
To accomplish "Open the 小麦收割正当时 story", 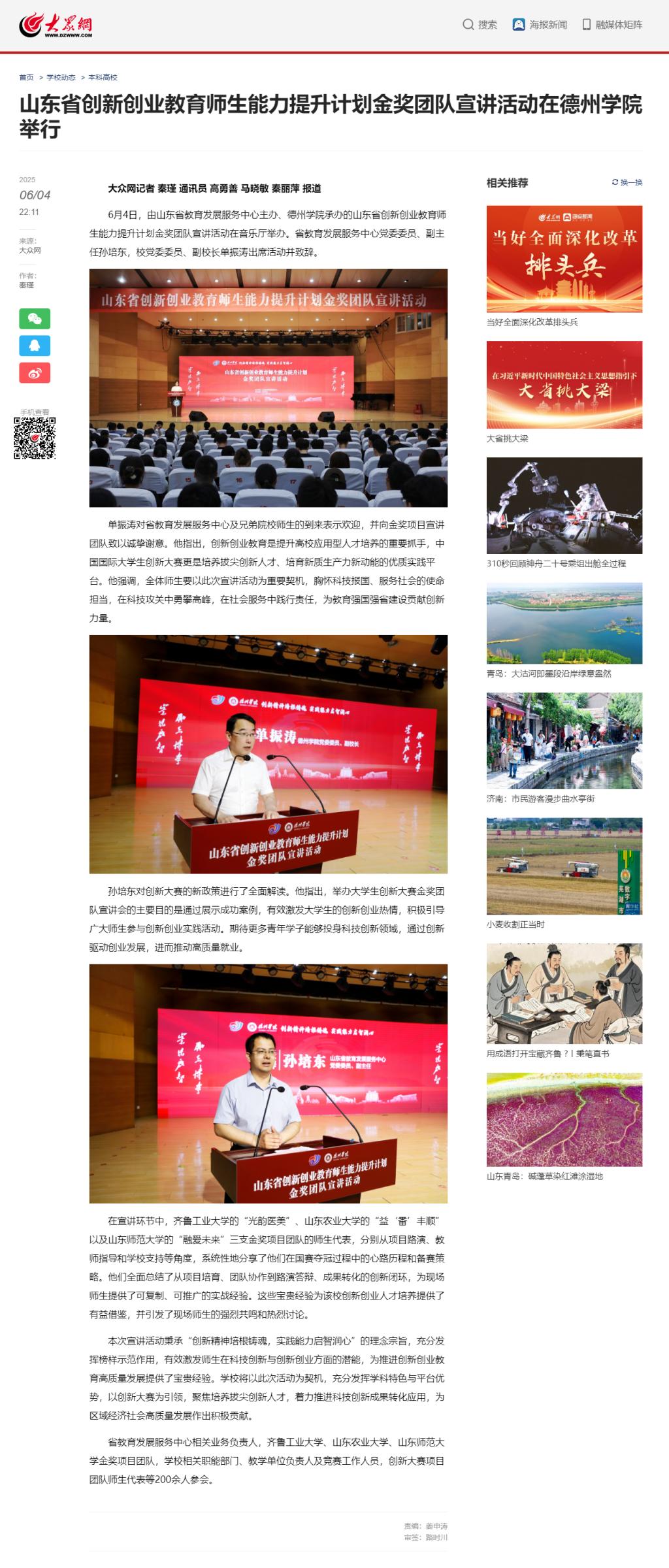I will click(x=564, y=866).
